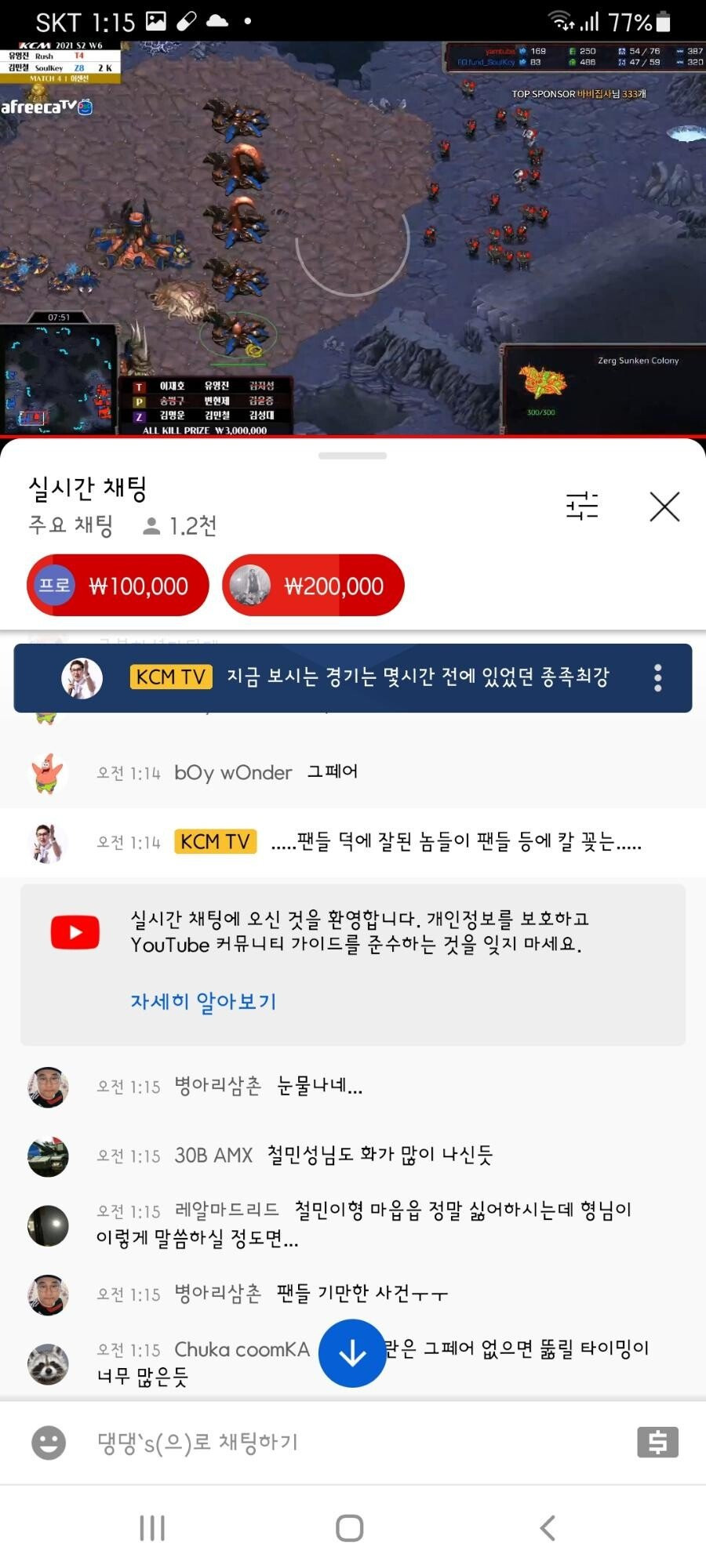Tap the 자세히 알아보기 link
Viewport: 706px width, 1568px height.
click(203, 1000)
